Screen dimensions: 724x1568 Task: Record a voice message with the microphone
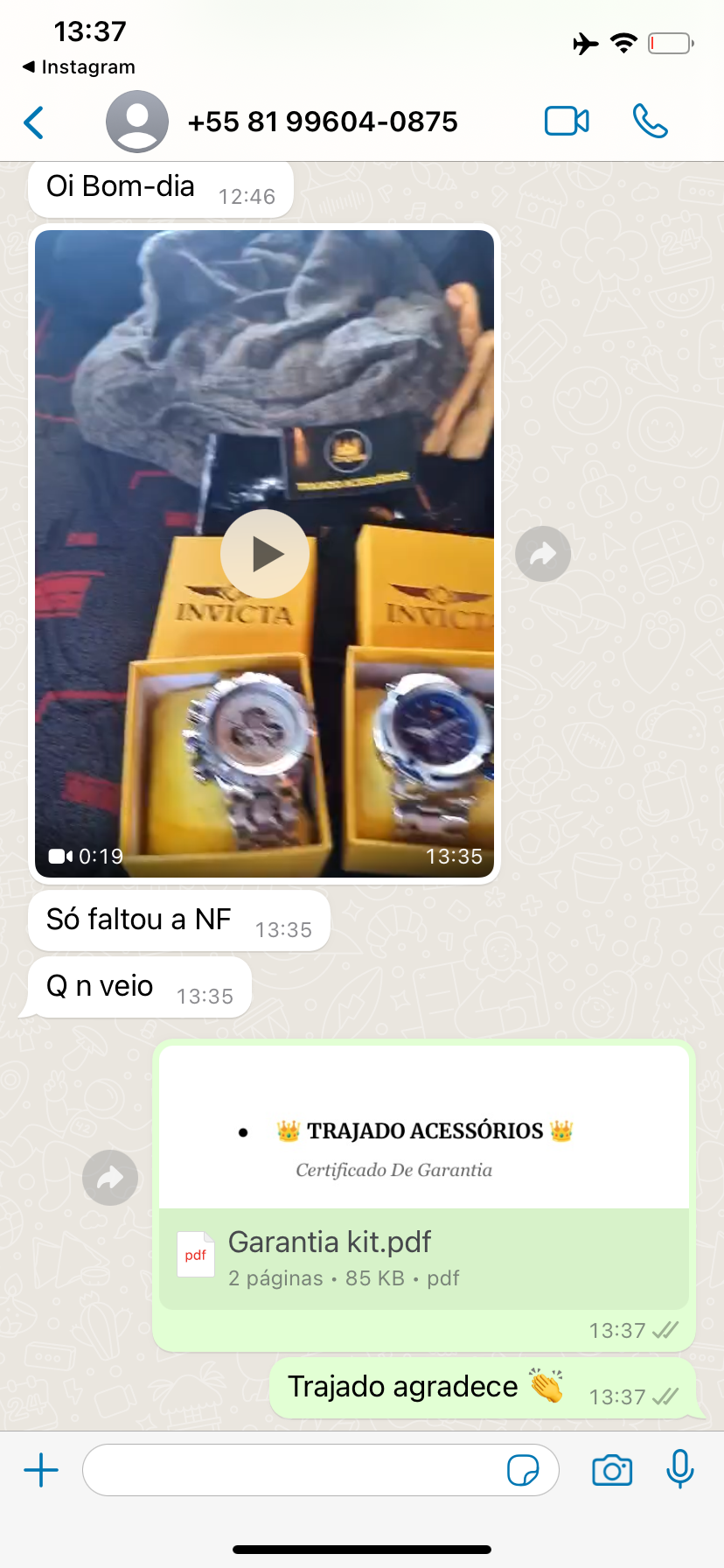(679, 1469)
